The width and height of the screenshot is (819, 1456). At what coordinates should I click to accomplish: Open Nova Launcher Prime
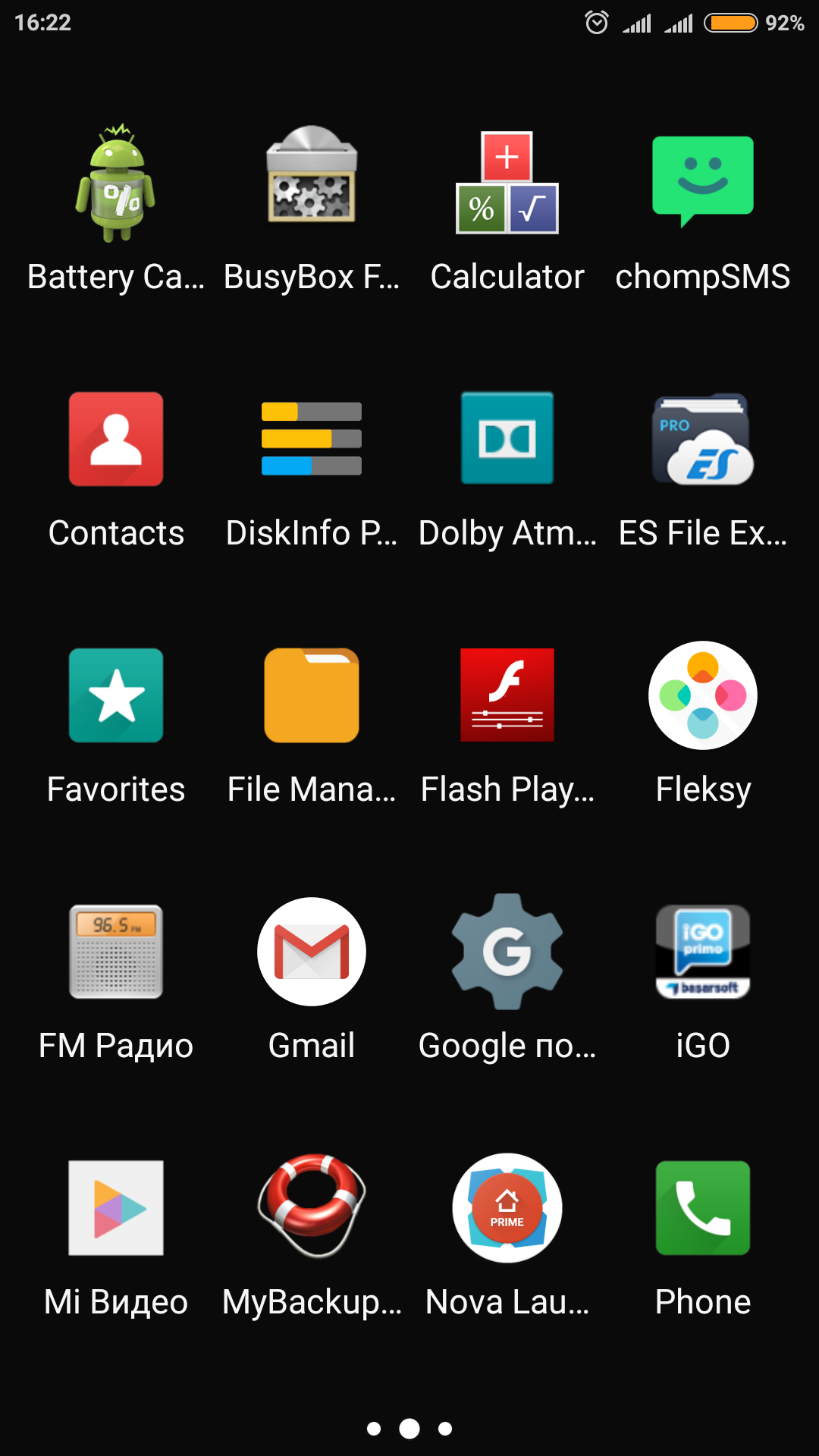pyautogui.click(x=507, y=1208)
